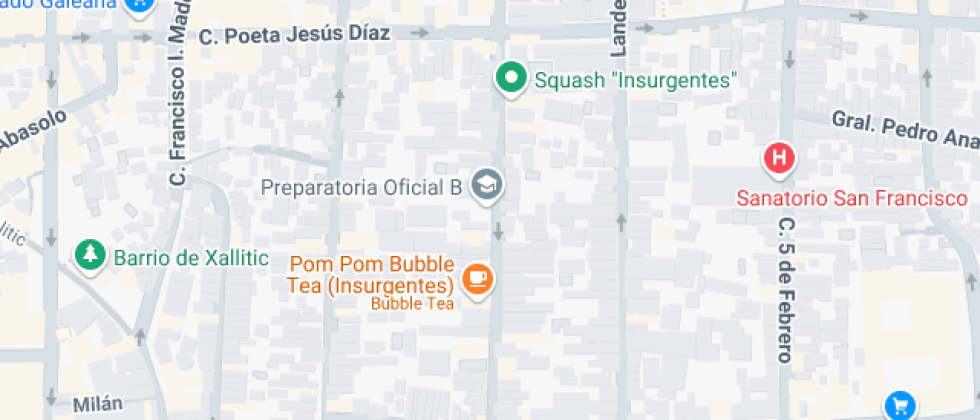The height and width of the screenshot is (420, 980).
Task: Open Pom Pom Bubble Tea marker
Action: pos(478,278)
